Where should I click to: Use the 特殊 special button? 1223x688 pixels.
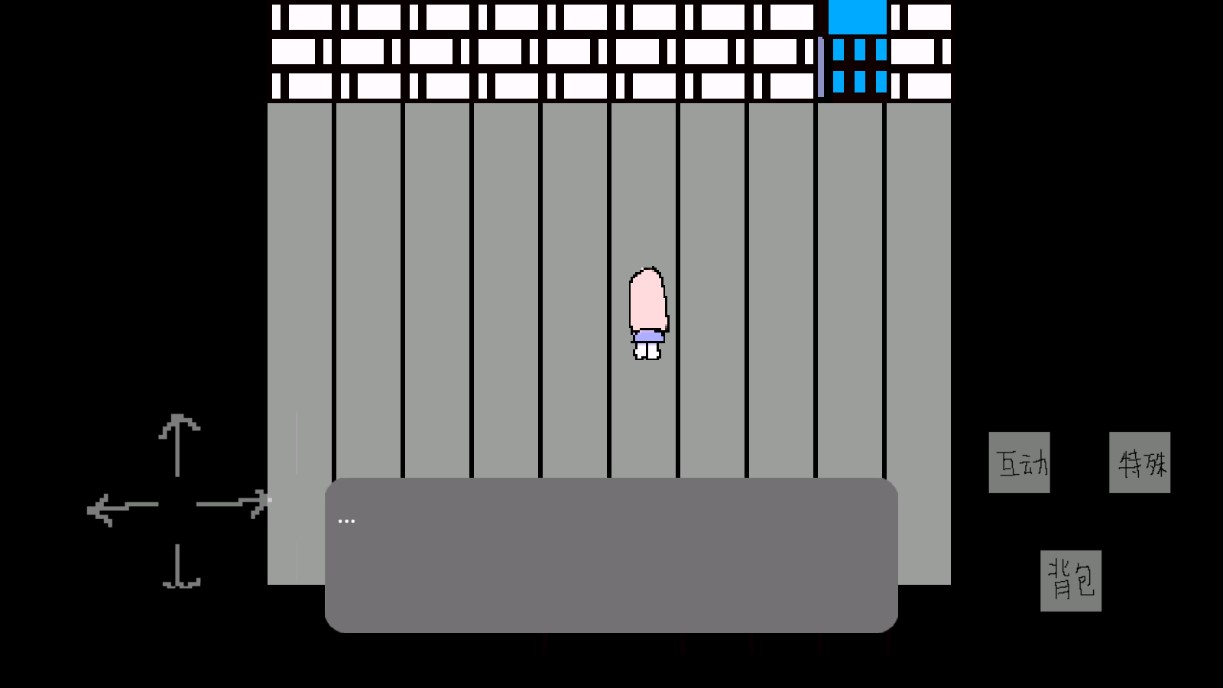pyautogui.click(x=1139, y=463)
